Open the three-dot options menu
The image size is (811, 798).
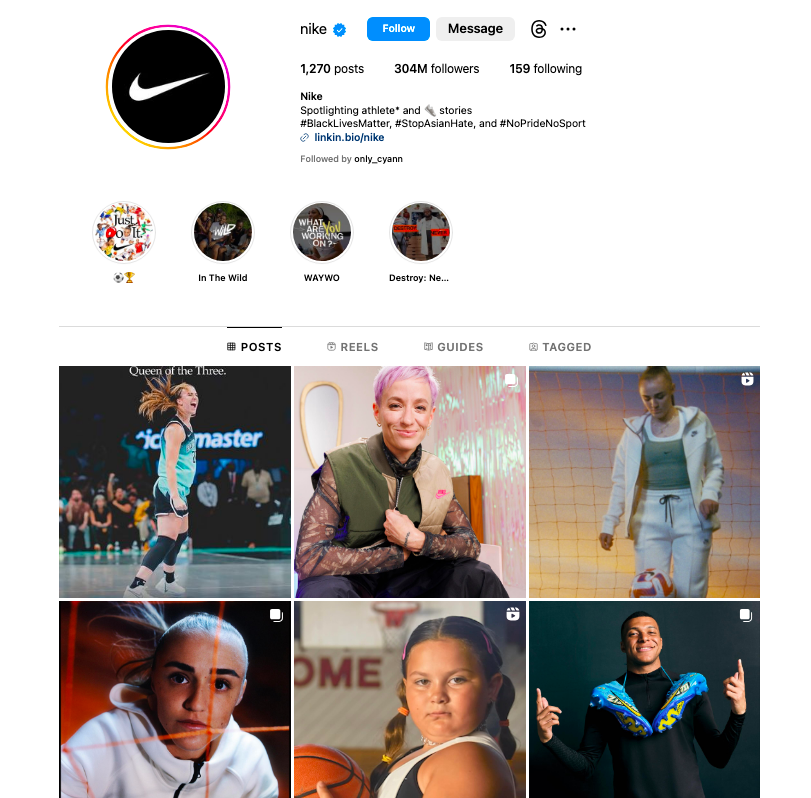click(567, 29)
